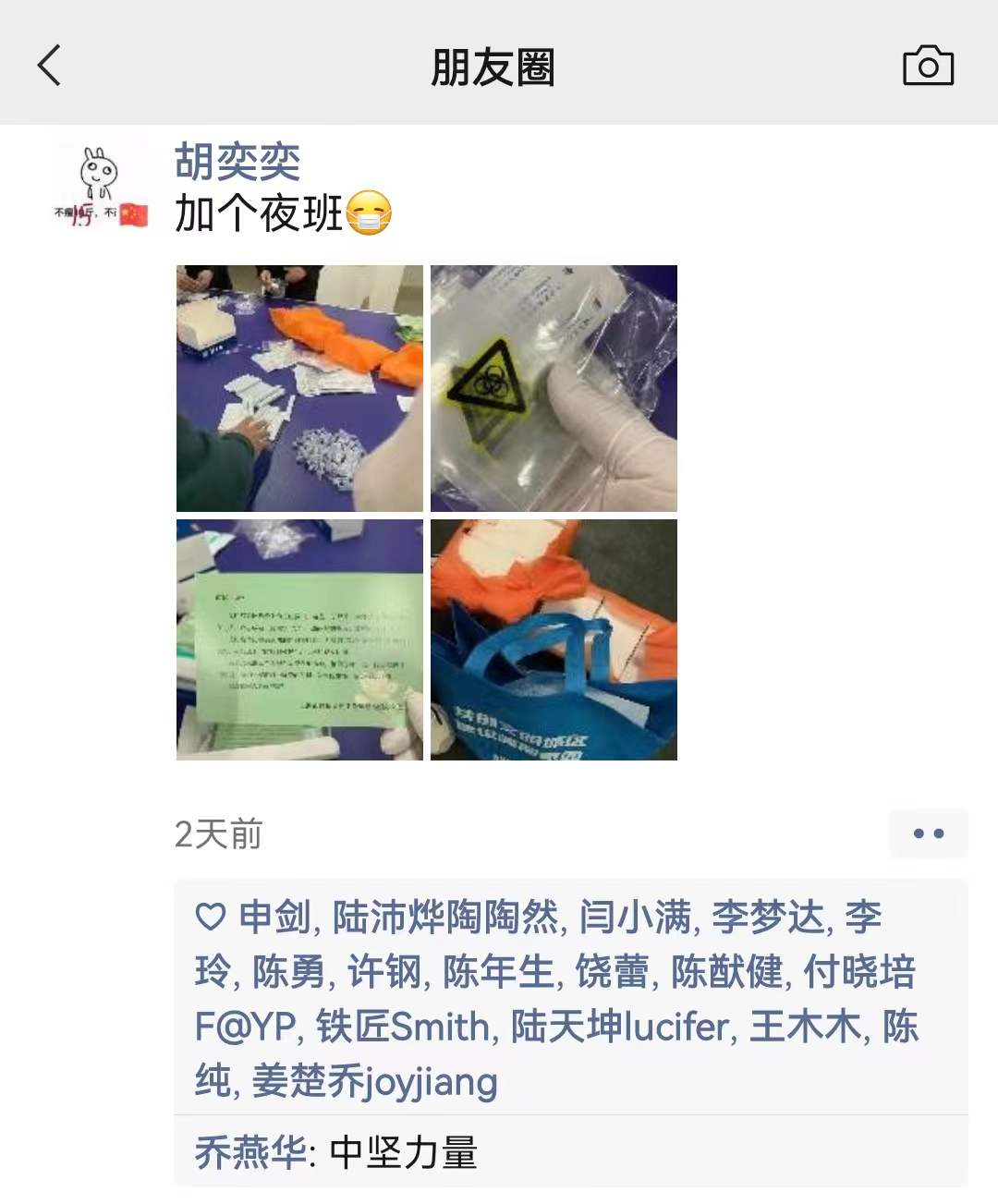Go back from the 朋友圈 screen
This screenshot has width=998, height=1204.
(50, 66)
